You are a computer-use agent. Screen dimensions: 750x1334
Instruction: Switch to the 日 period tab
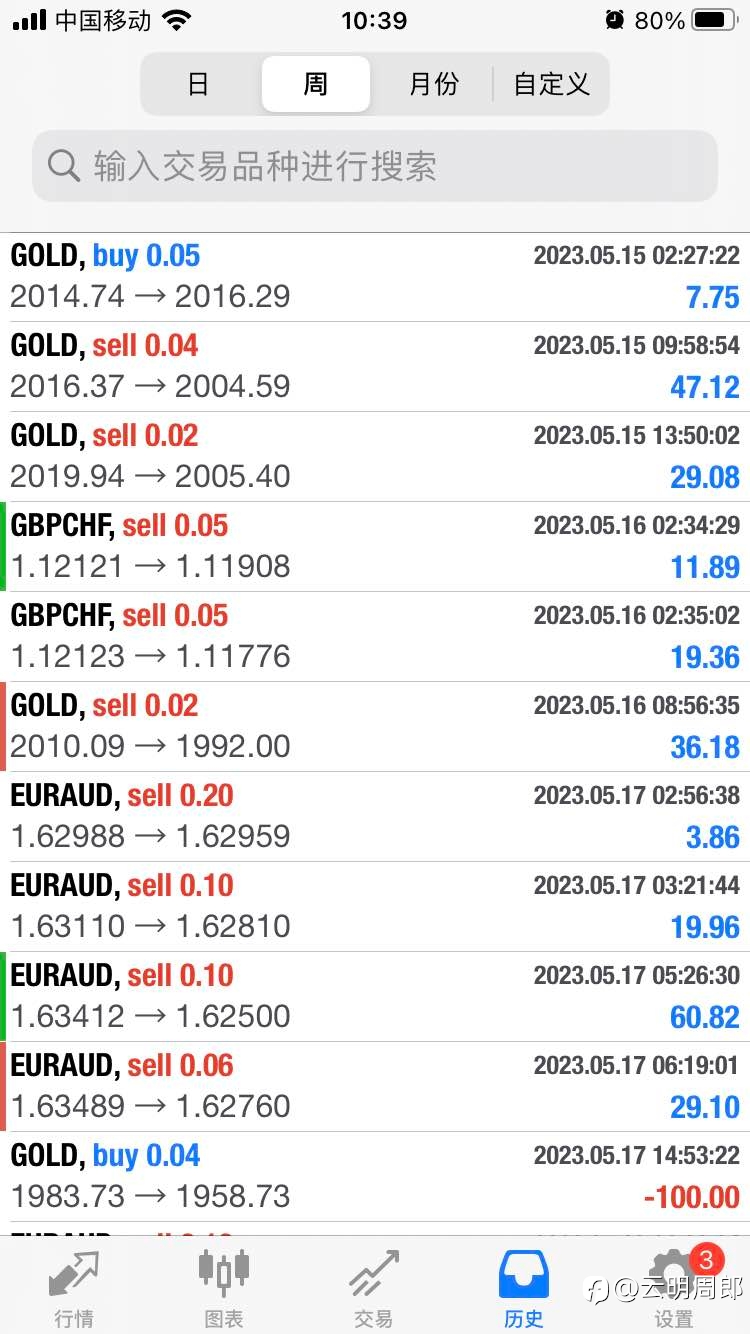199,84
